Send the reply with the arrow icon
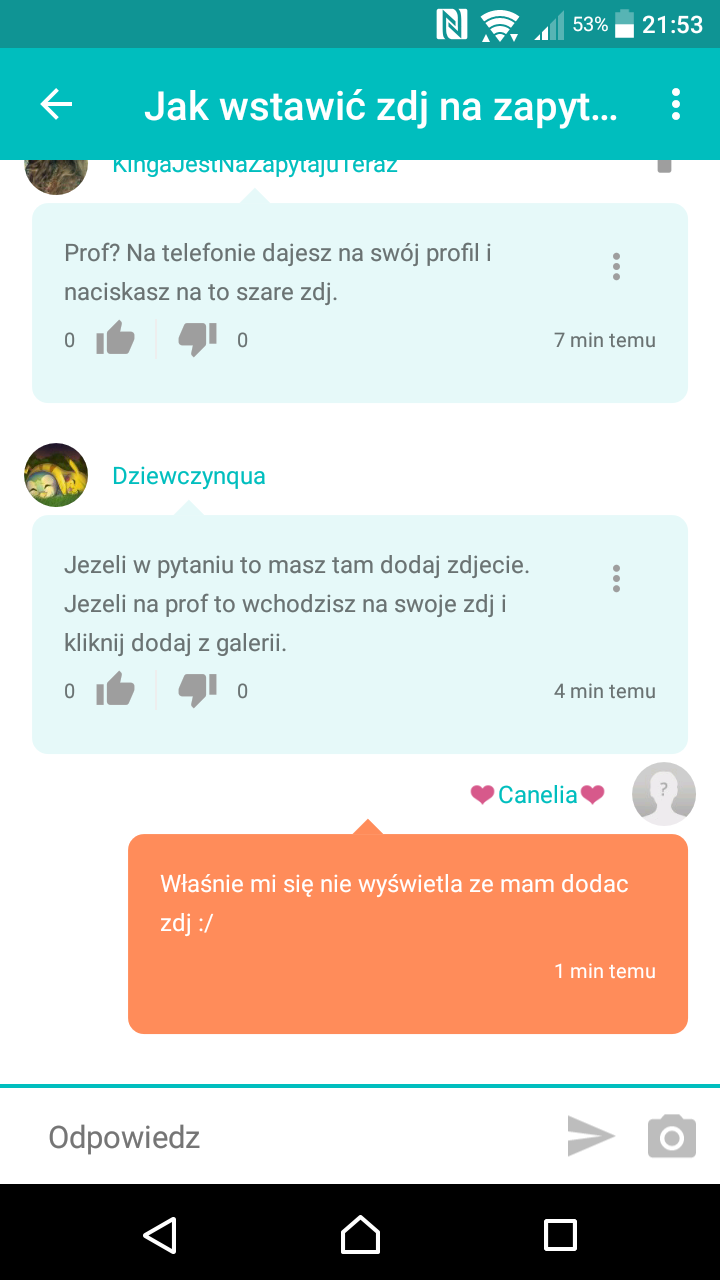The height and width of the screenshot is (1280, 720). click(590, 1136)
